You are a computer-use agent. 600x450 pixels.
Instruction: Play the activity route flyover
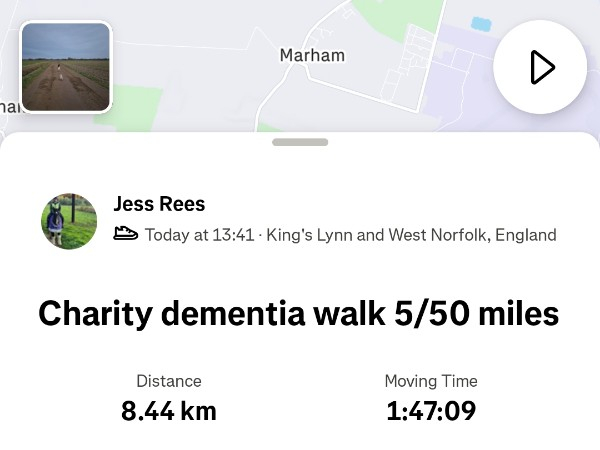[x=541, y=68]
